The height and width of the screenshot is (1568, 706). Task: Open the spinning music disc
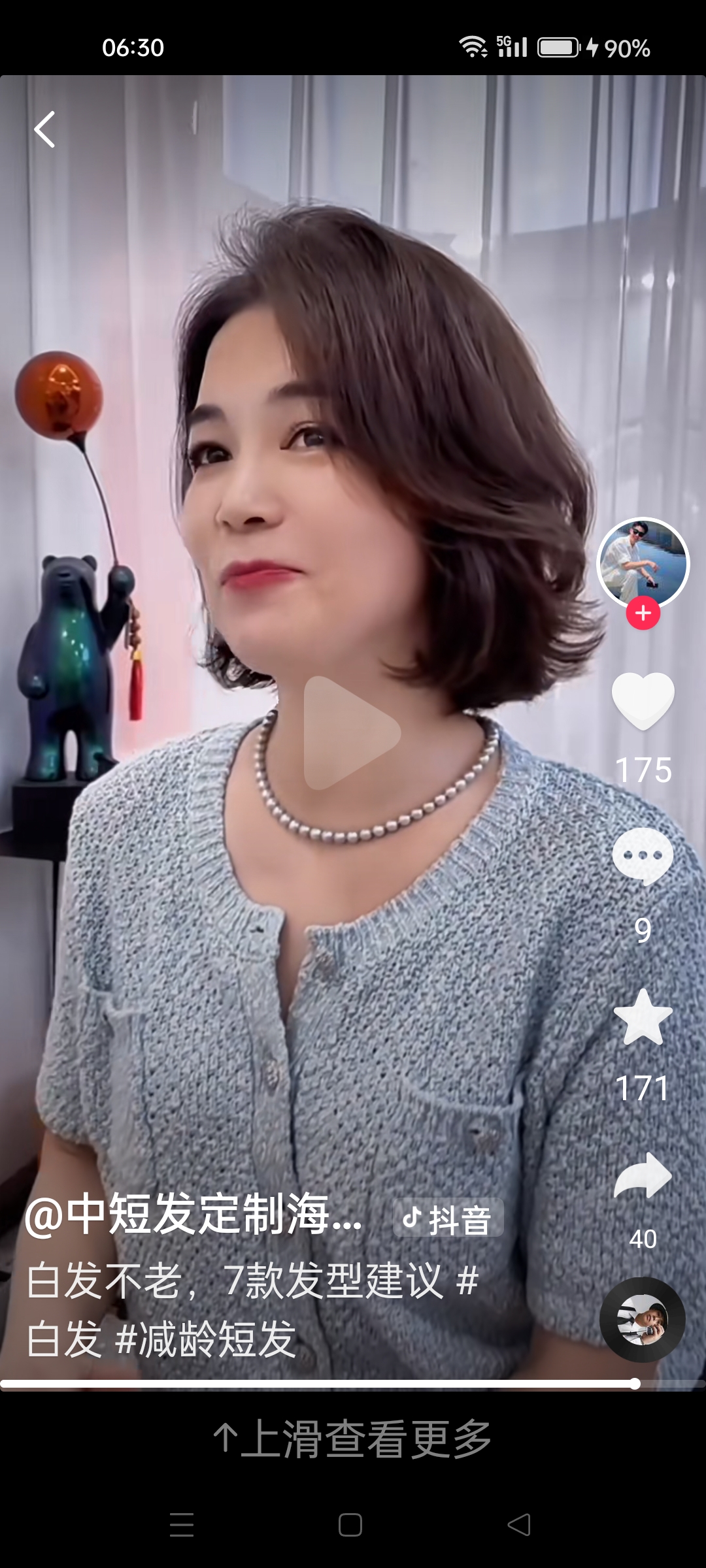coord(643,1320)
